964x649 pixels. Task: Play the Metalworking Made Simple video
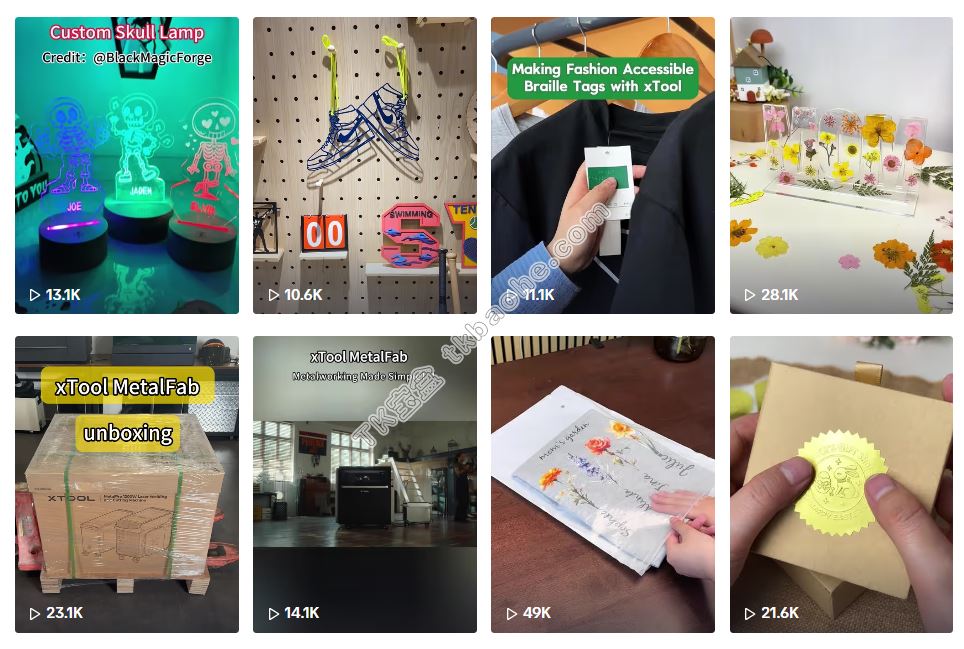(x=364, y=484)
